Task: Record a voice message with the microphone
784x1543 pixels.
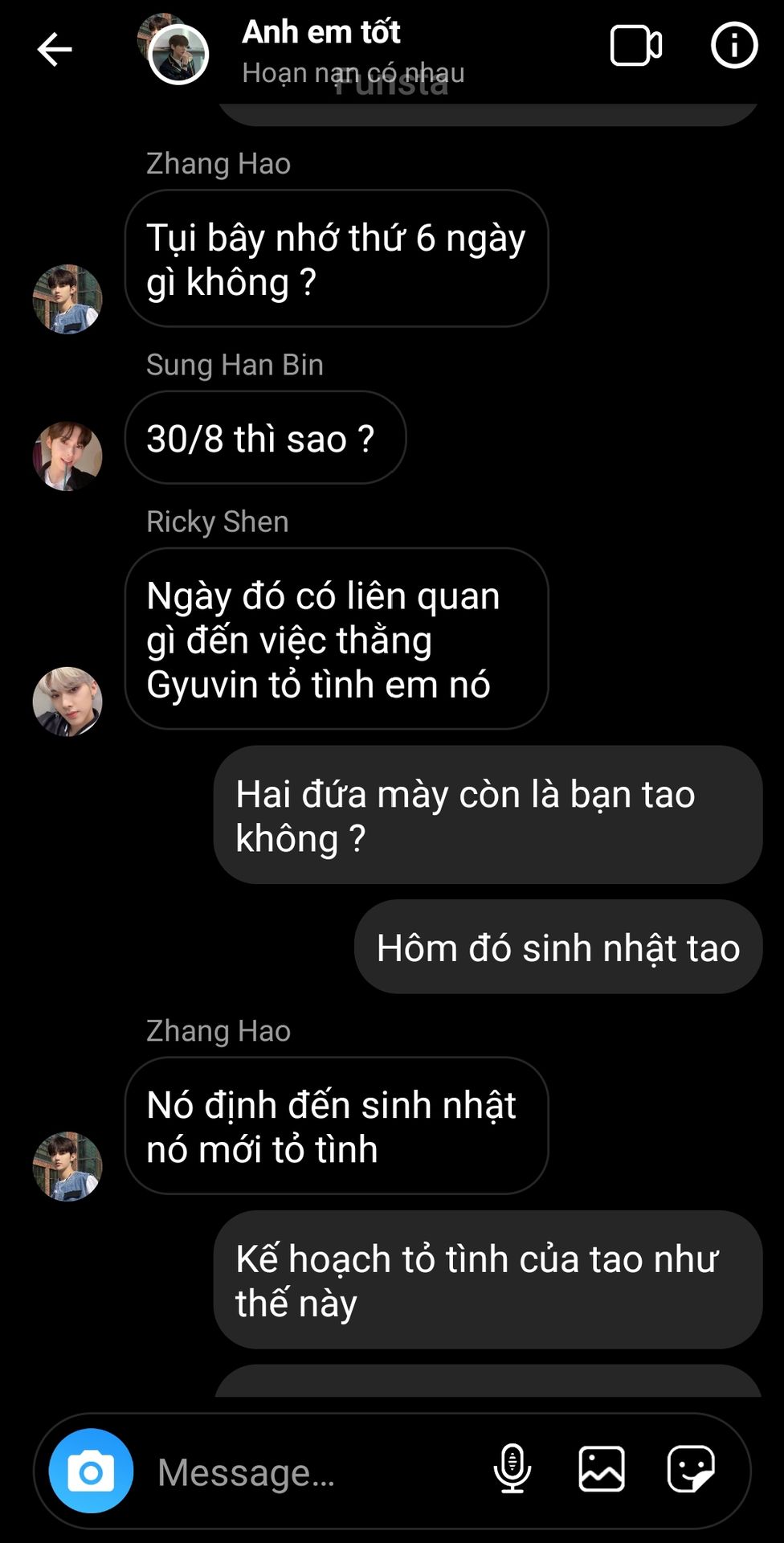Action: (x=512, y=1469)
